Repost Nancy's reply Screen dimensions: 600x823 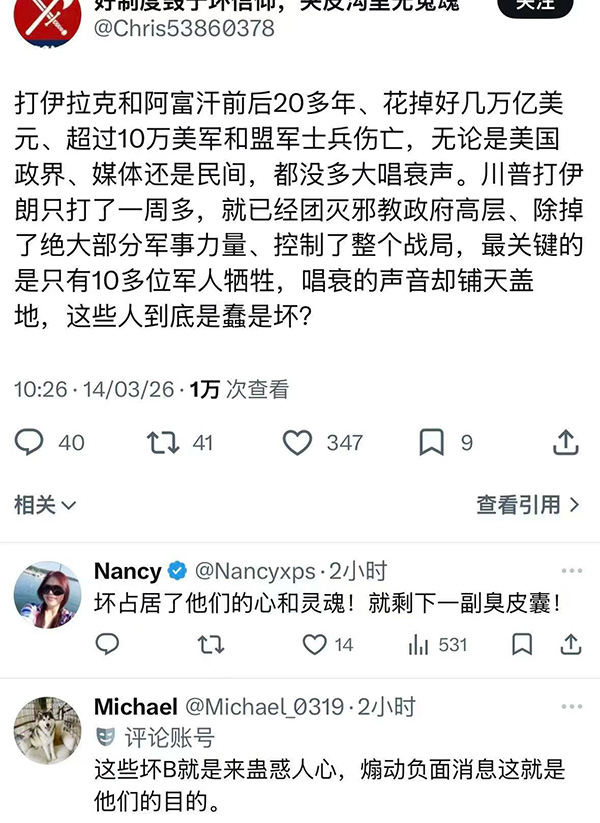pyautogui.click(x=211, y=645)
